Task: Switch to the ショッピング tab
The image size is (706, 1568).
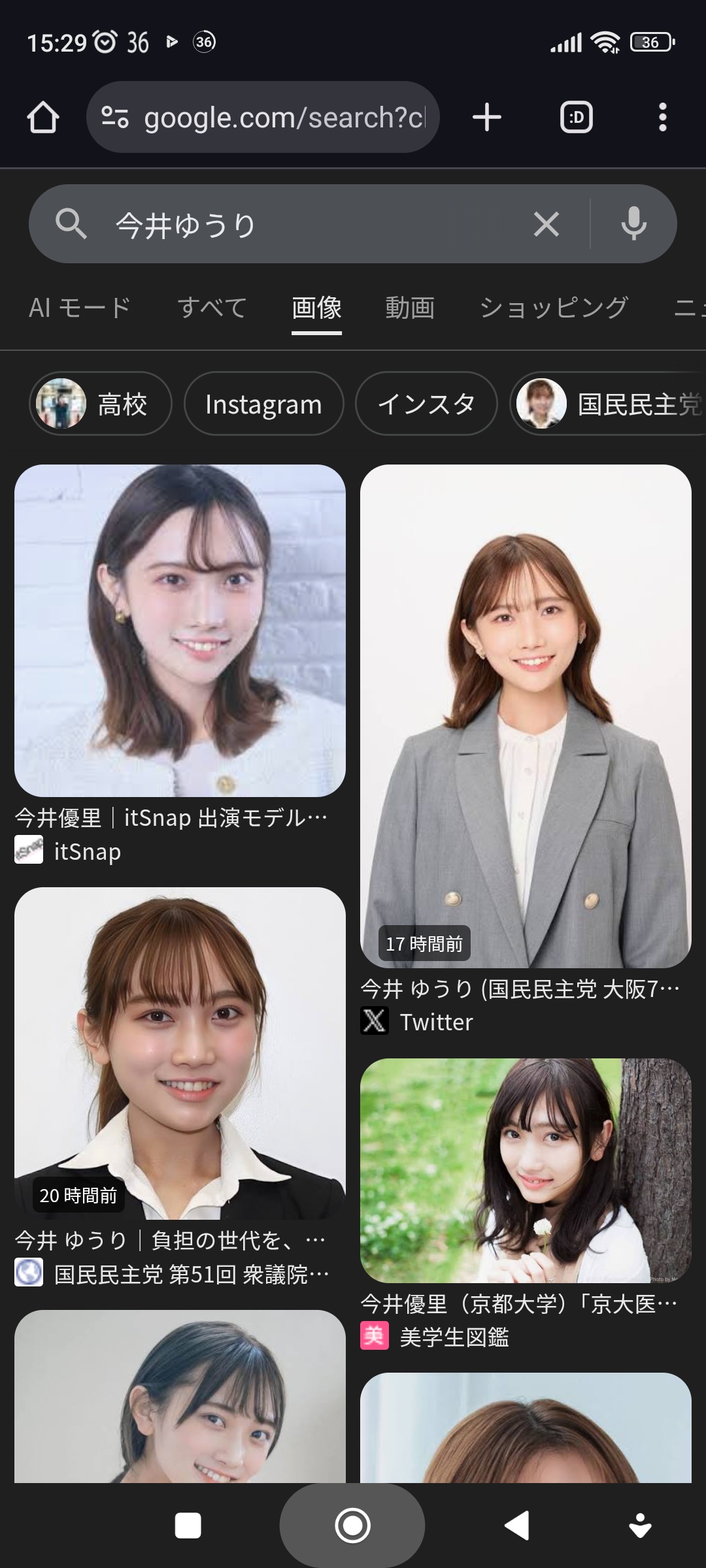Action: [554, 308]
